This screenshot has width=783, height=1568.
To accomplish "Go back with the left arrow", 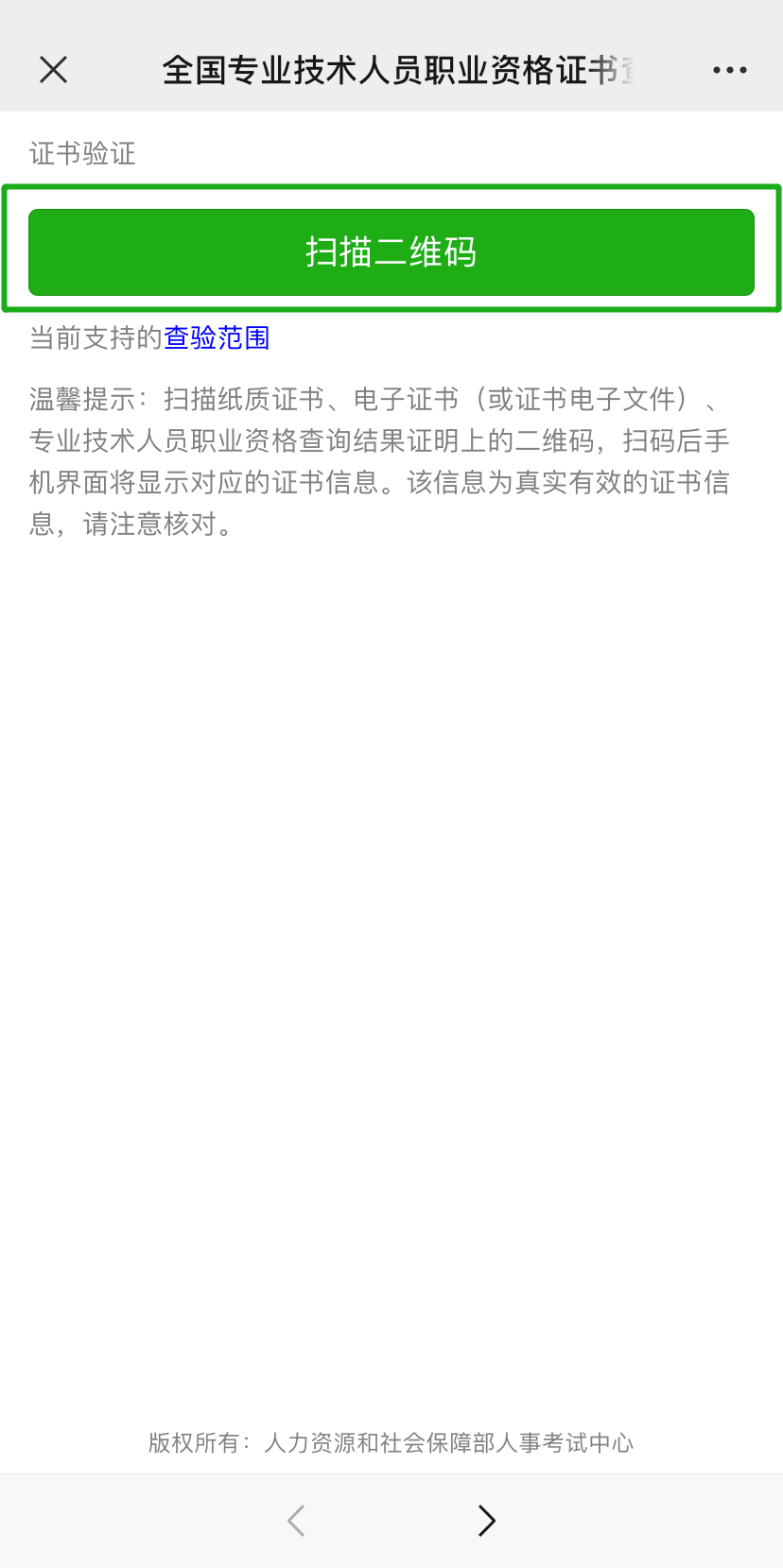I will pos(296,1521).
